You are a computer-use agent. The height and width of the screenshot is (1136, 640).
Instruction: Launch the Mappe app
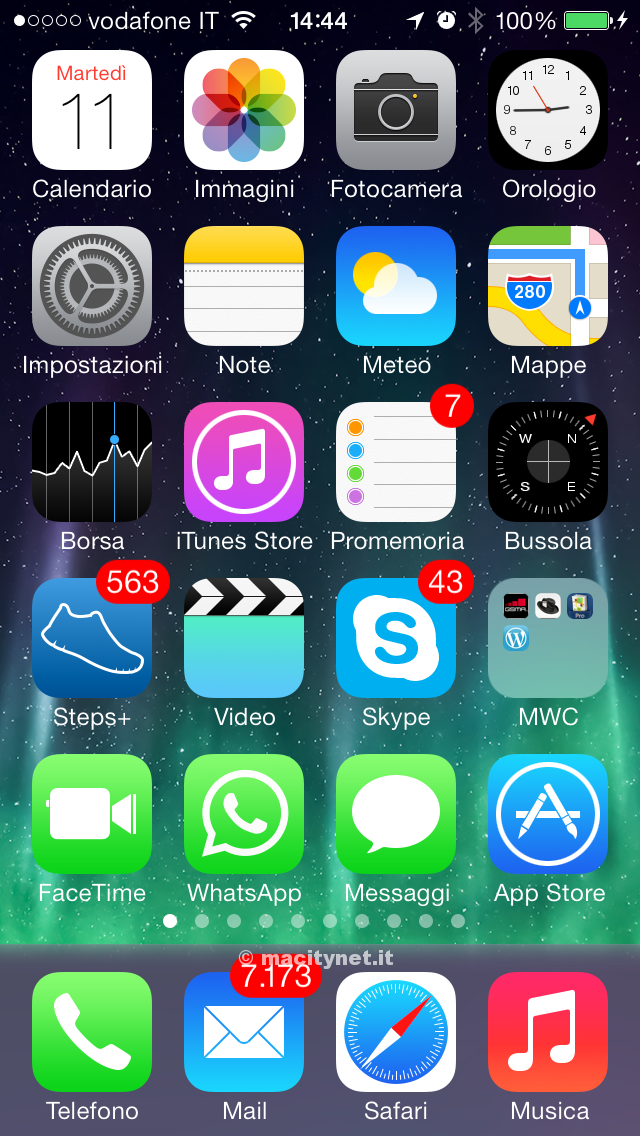point(548,286)
